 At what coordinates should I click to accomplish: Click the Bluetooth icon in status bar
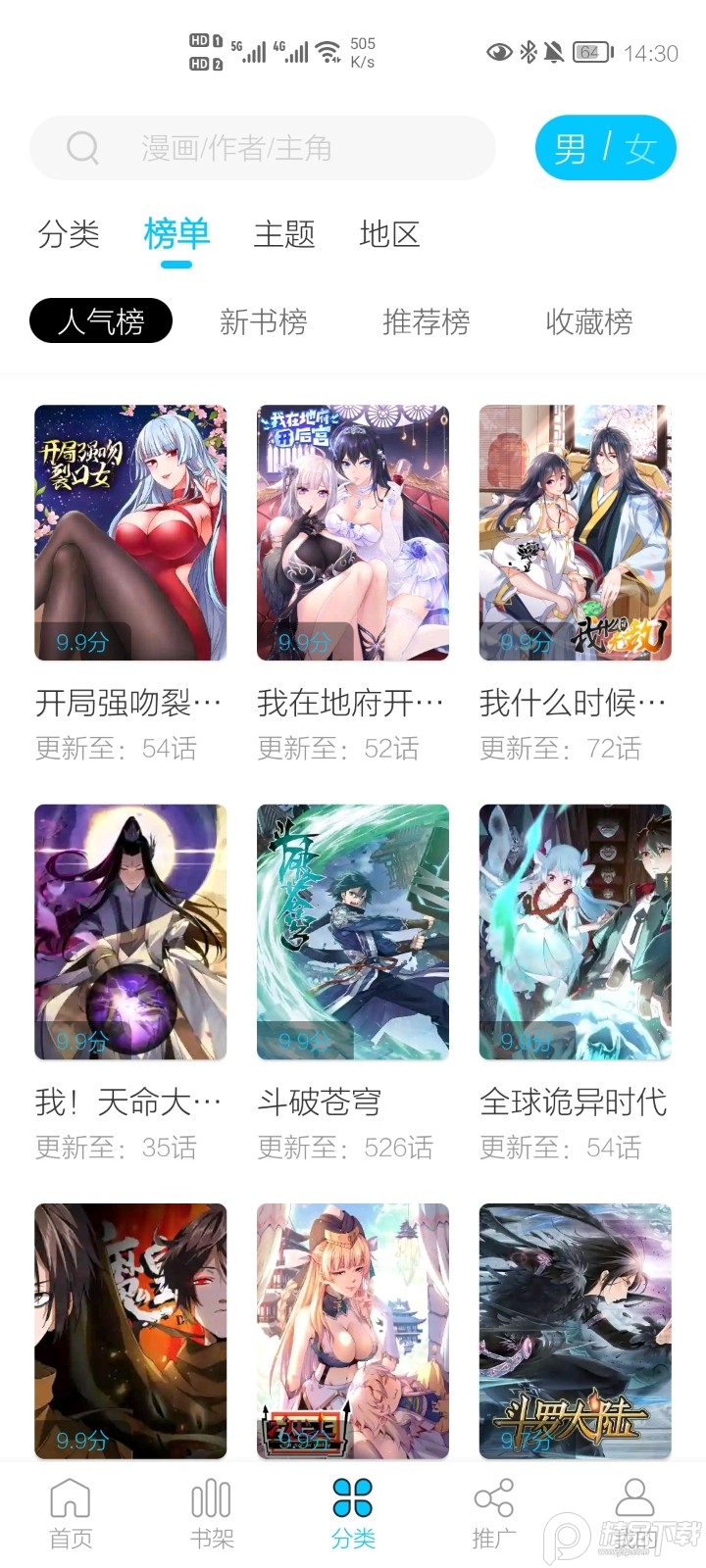pos(529,52)
